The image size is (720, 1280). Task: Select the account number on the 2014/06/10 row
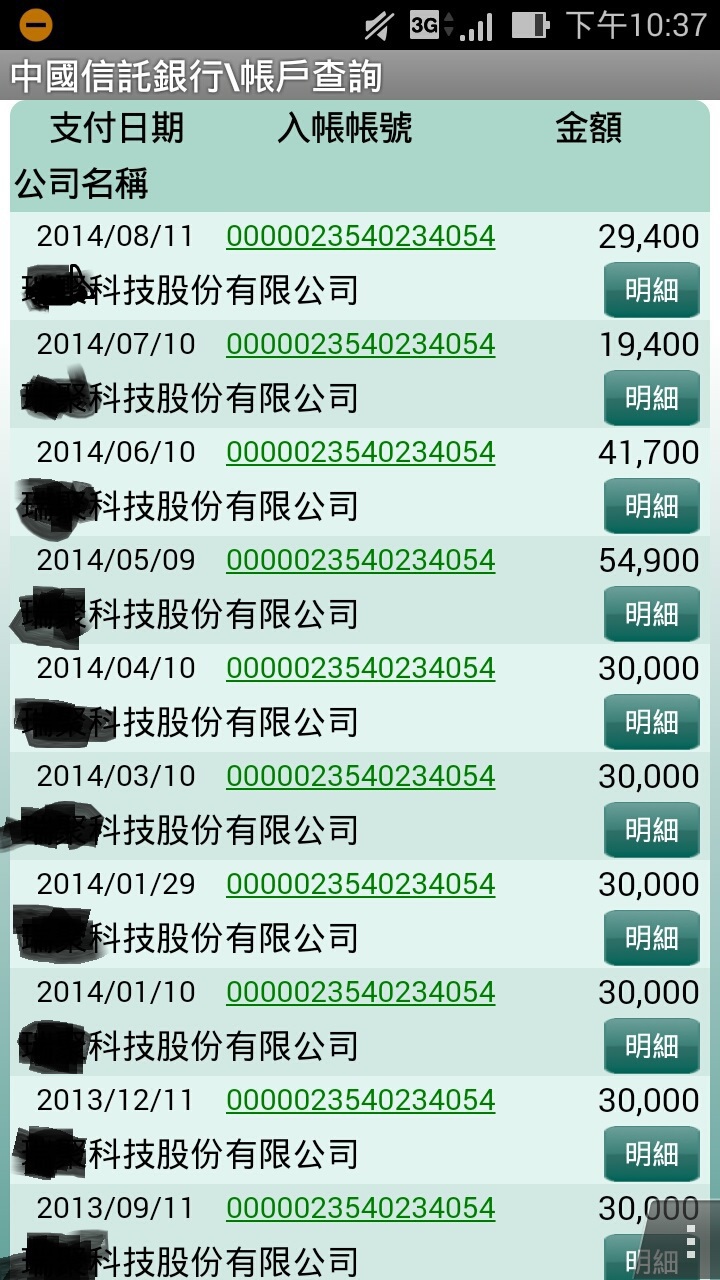[361, 453]
